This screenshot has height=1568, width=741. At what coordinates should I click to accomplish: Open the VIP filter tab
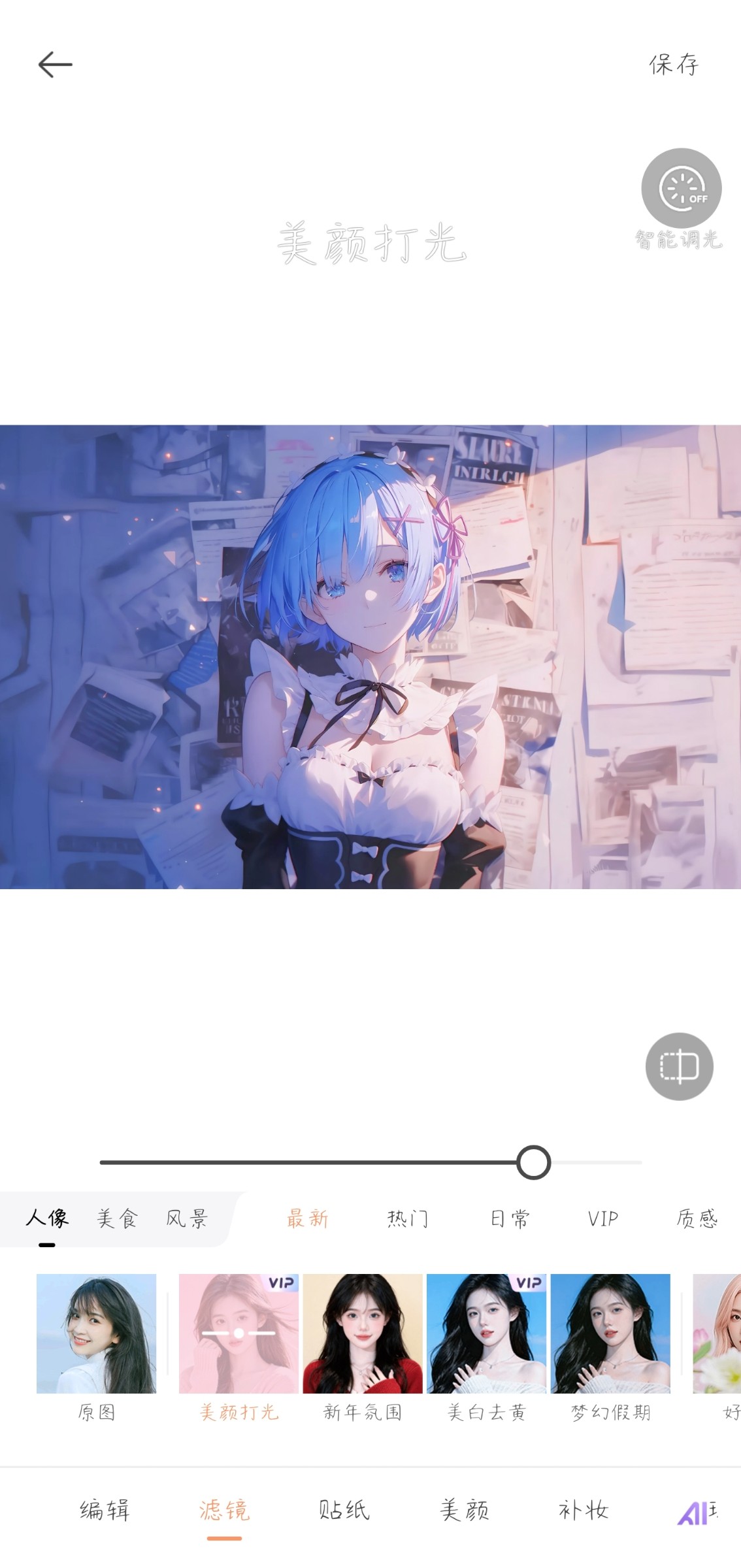602,1218
